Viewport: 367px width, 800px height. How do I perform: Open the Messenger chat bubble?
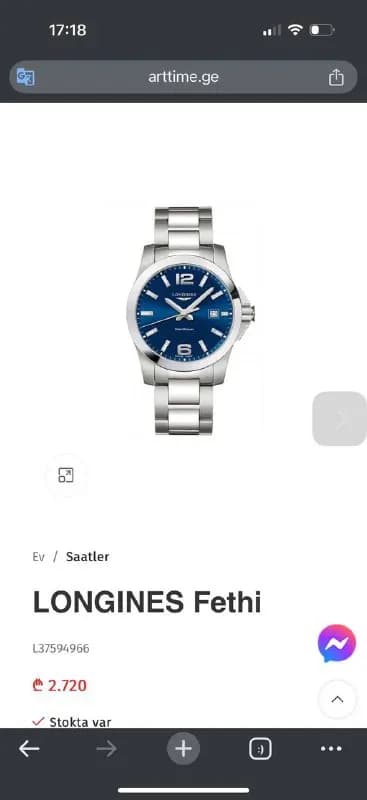337,643
